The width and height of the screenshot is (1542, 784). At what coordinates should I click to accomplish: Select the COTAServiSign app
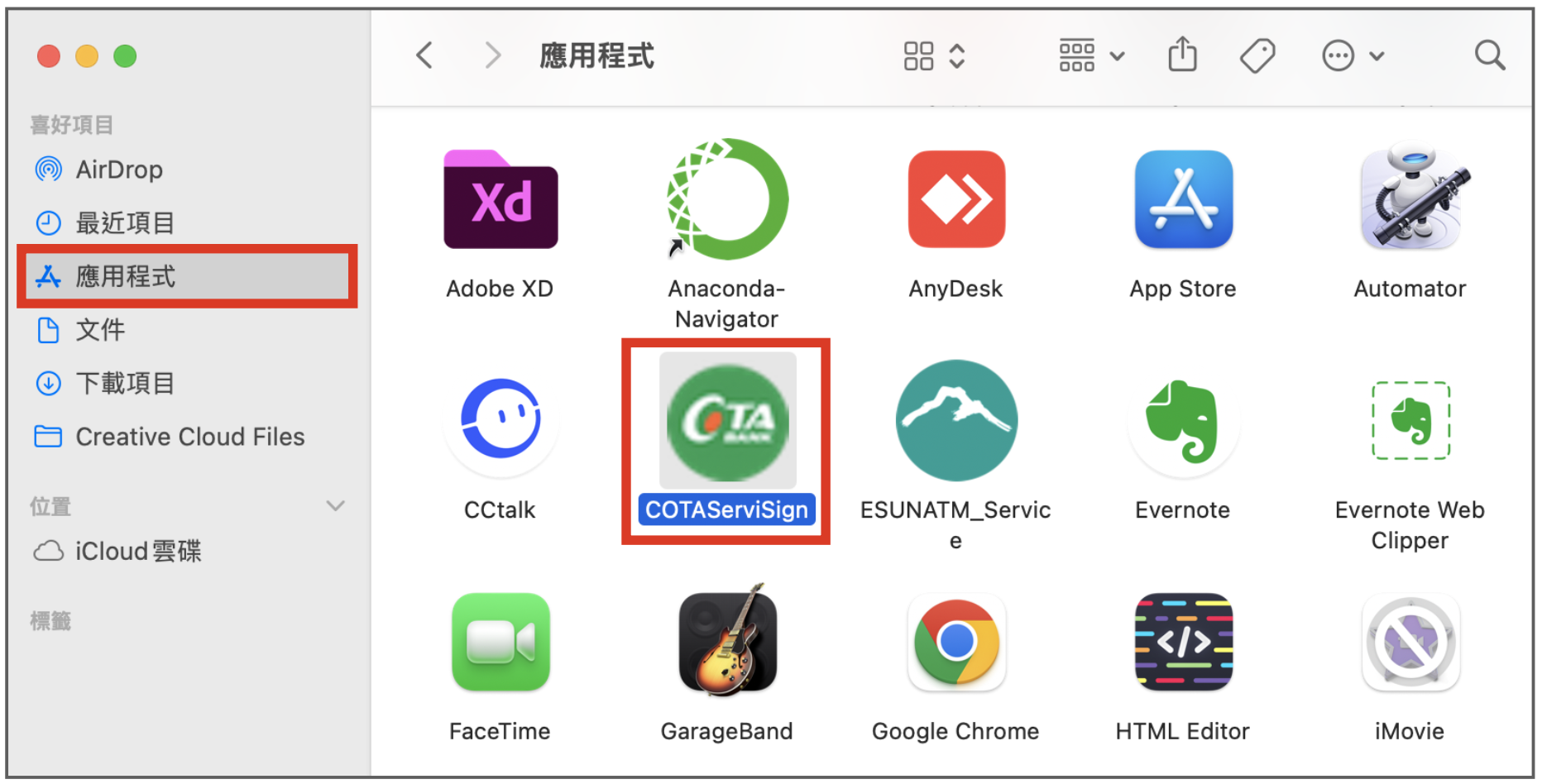coord(727,422)
